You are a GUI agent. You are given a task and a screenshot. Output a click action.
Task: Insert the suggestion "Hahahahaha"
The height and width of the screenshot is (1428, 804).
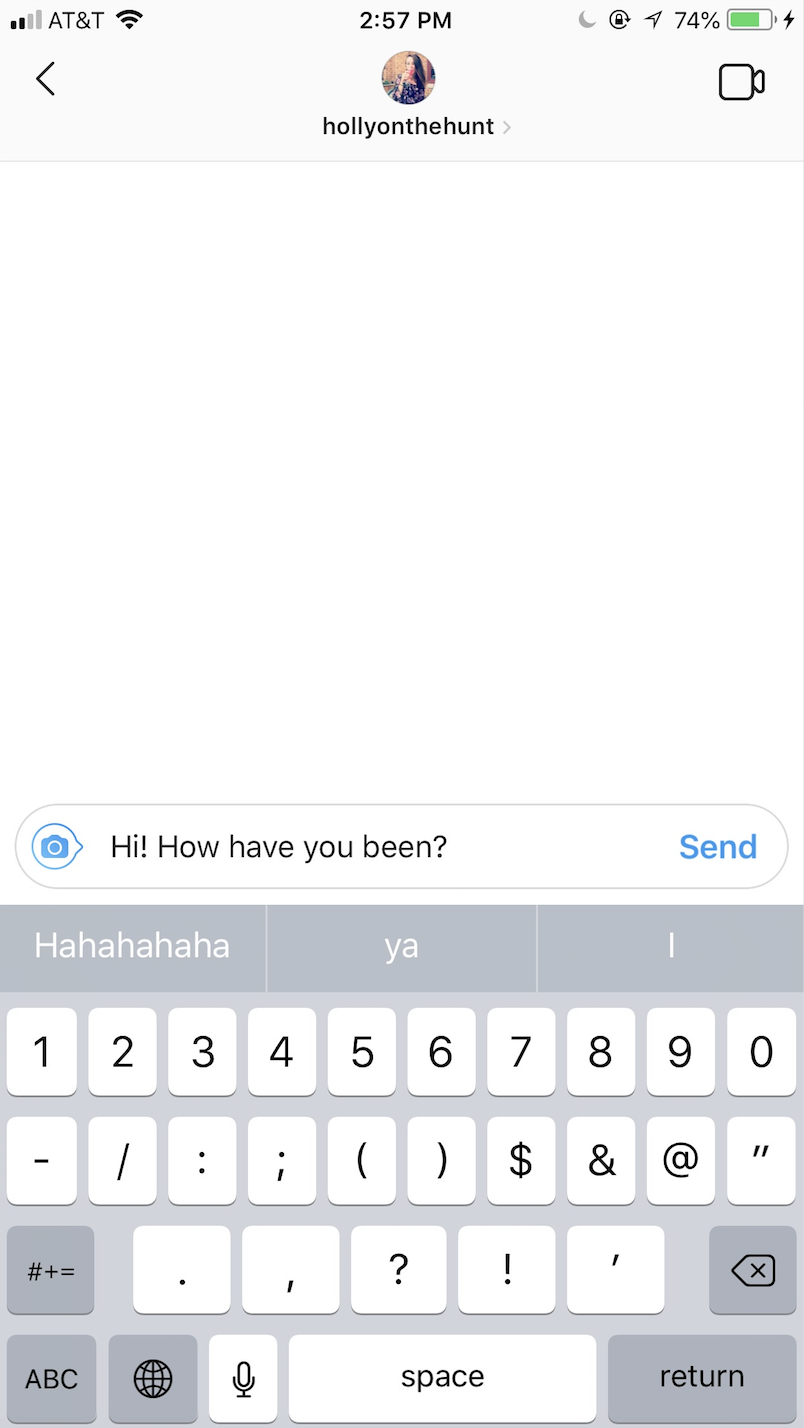[x=132, y=946]
